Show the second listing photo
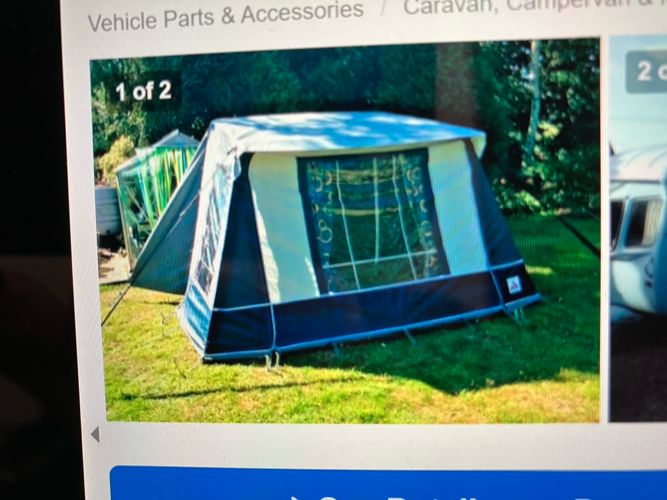This screenshot has height=500, width=667. click(x=639, y=230)
